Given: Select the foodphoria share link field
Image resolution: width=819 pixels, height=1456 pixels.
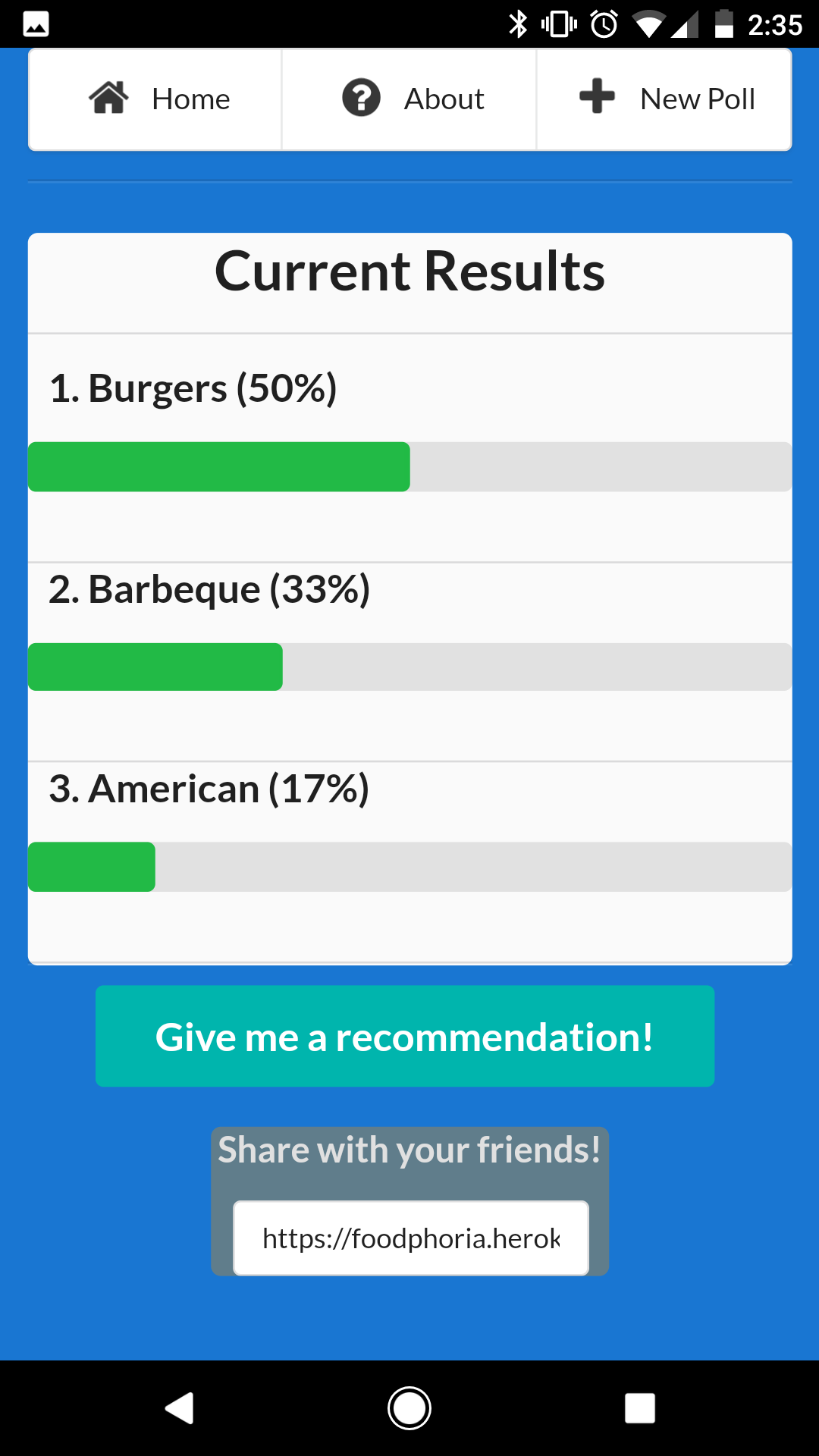Looking at the screenshot, I should point(411,1238).
